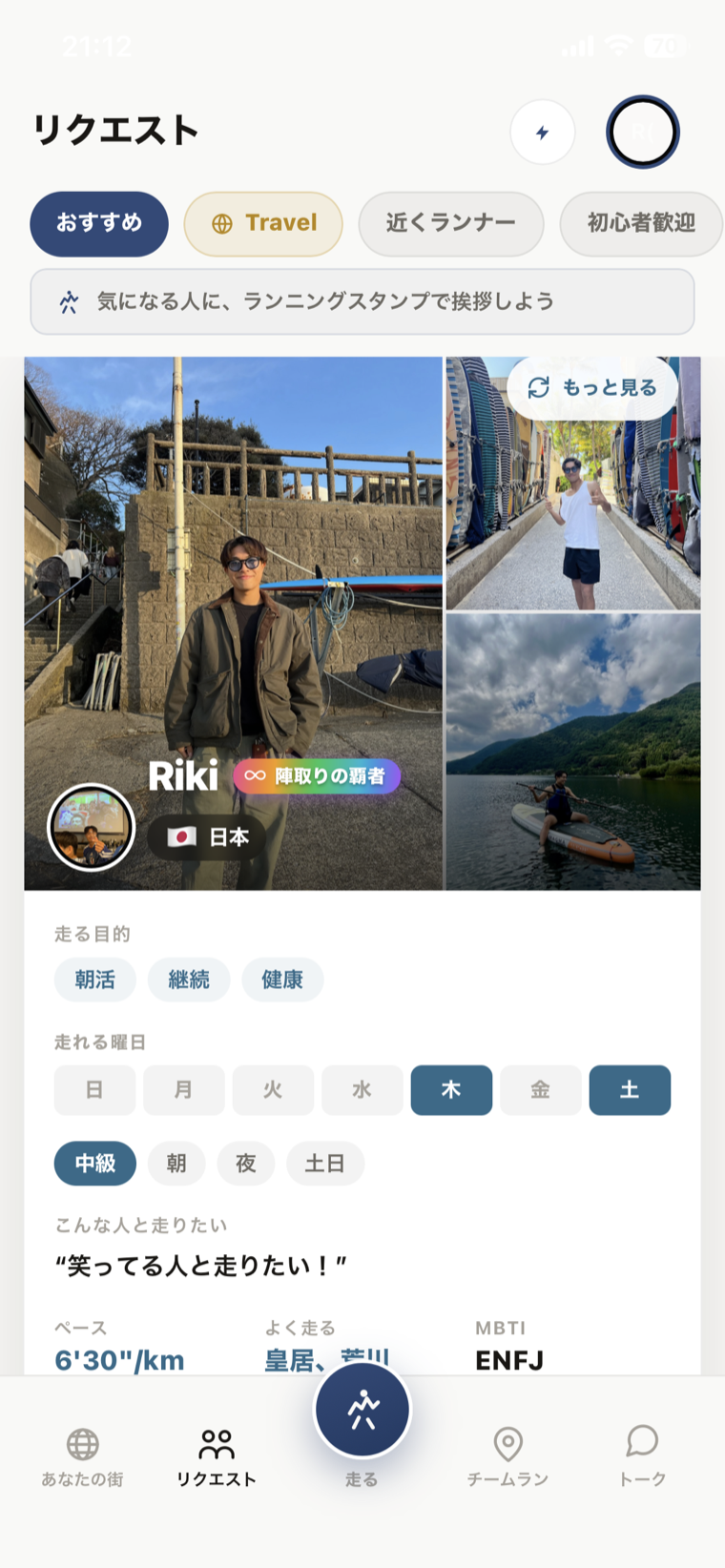Tap the ランニングスタンプで挨拶しよう banner
This screenshot has width=725, height=1568.
(362, 301)
